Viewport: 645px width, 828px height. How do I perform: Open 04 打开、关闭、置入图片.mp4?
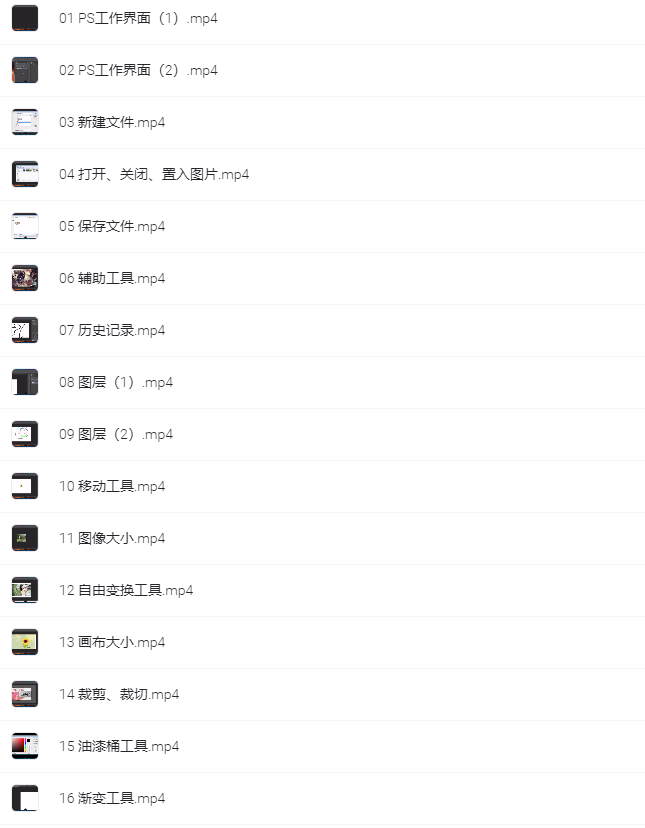click(x=153, y=174)
